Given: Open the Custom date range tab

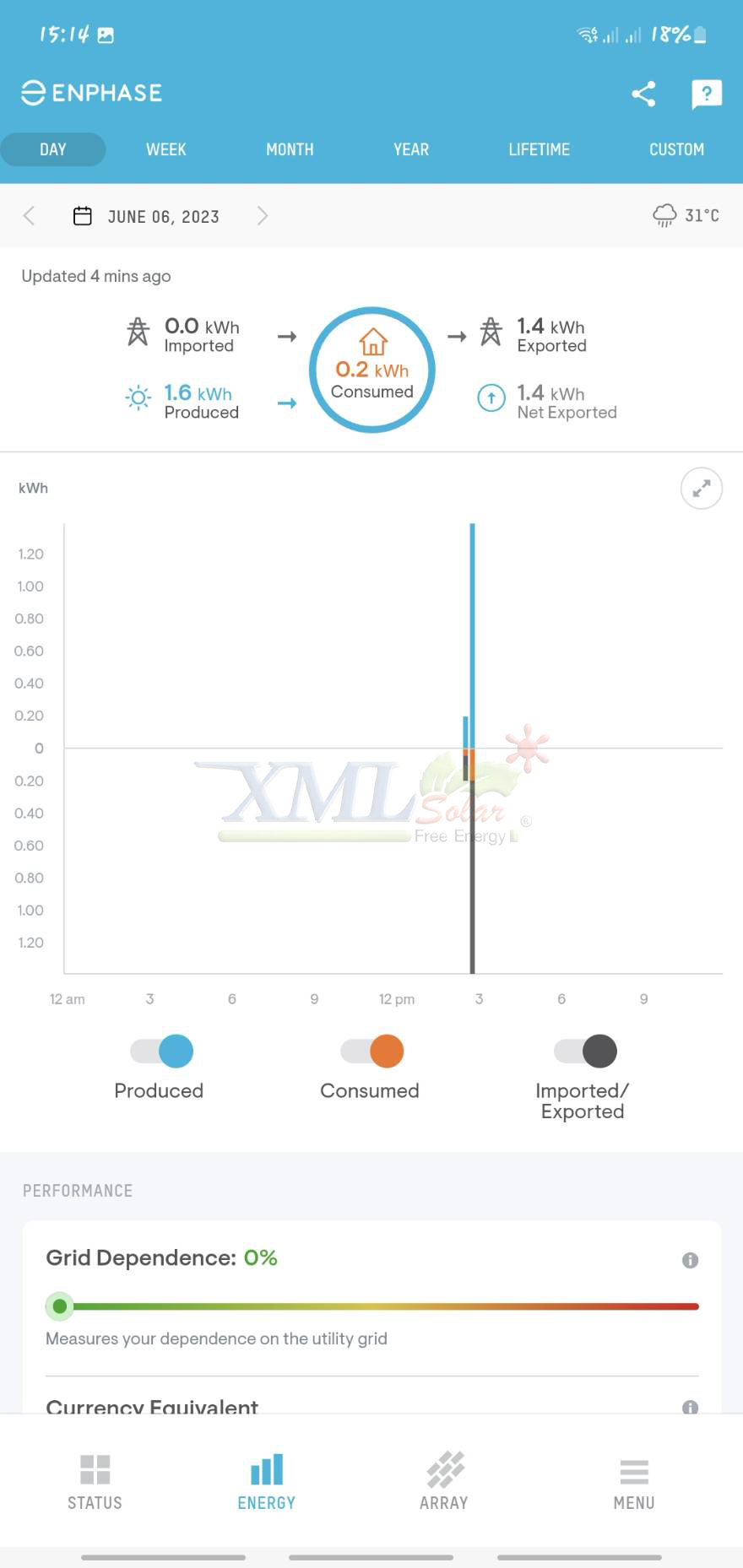Looking at the screenshot, I should click(x=676, y=149).
